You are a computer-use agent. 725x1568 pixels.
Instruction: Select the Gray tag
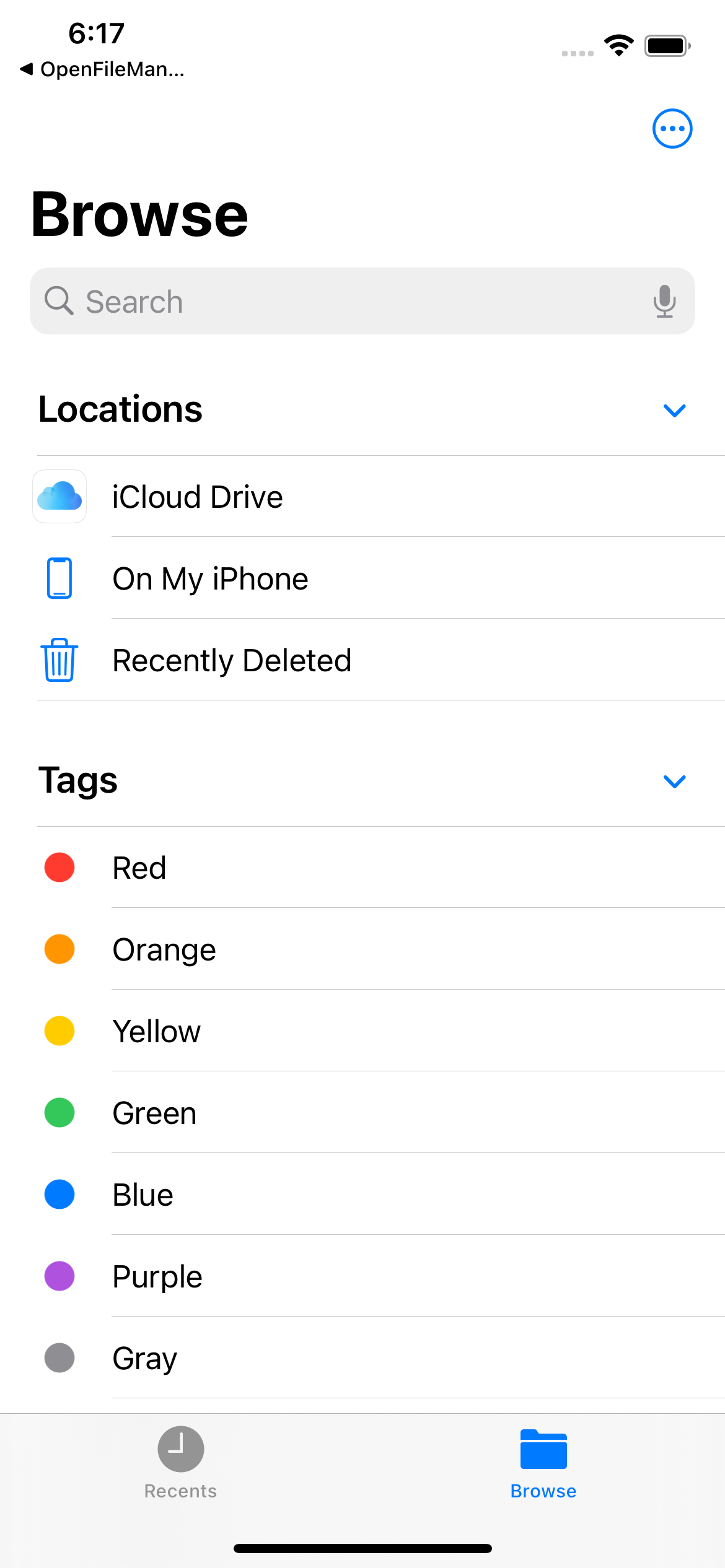tap(145, 1358)
